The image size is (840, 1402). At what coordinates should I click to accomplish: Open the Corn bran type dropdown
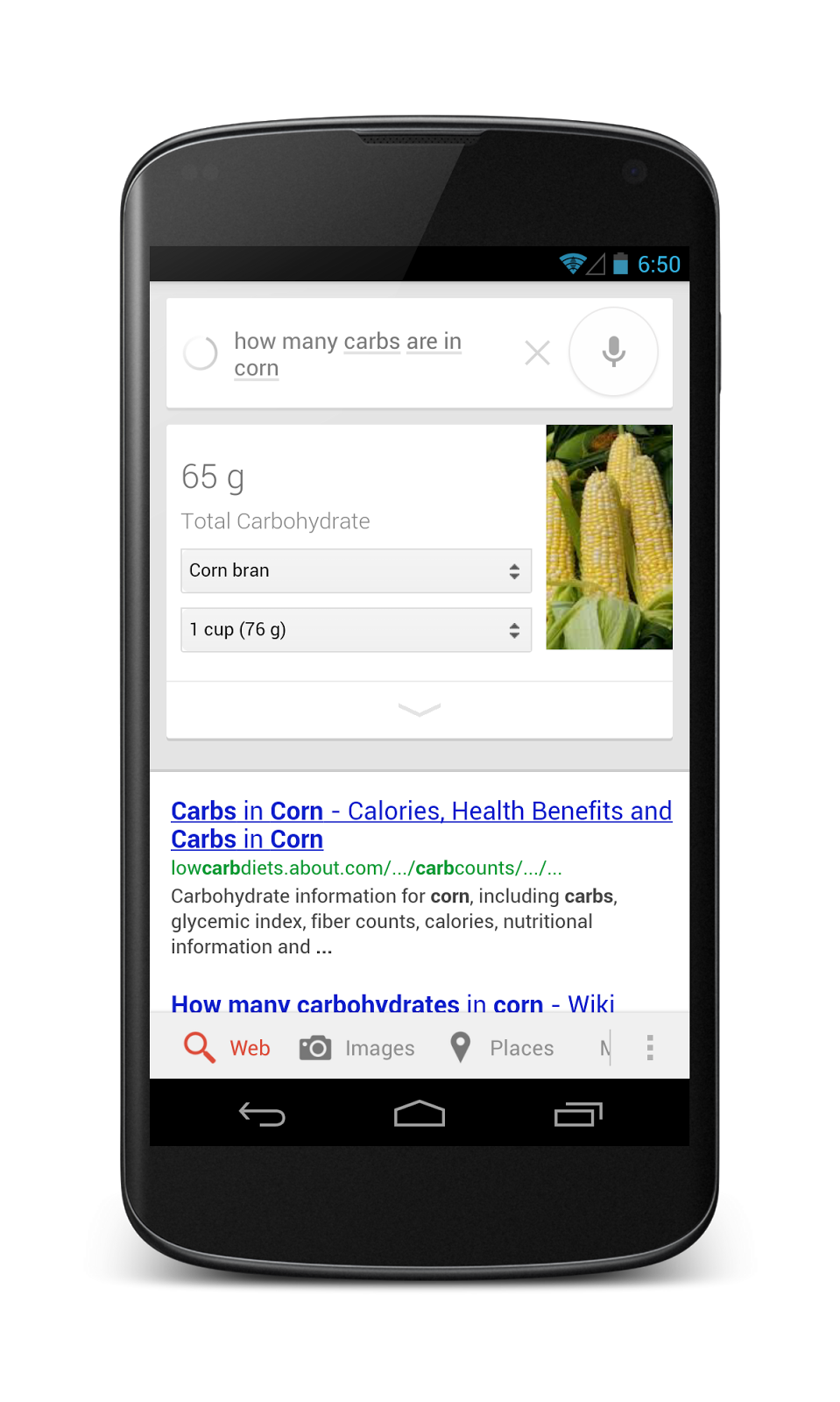[x=356, y=570]
